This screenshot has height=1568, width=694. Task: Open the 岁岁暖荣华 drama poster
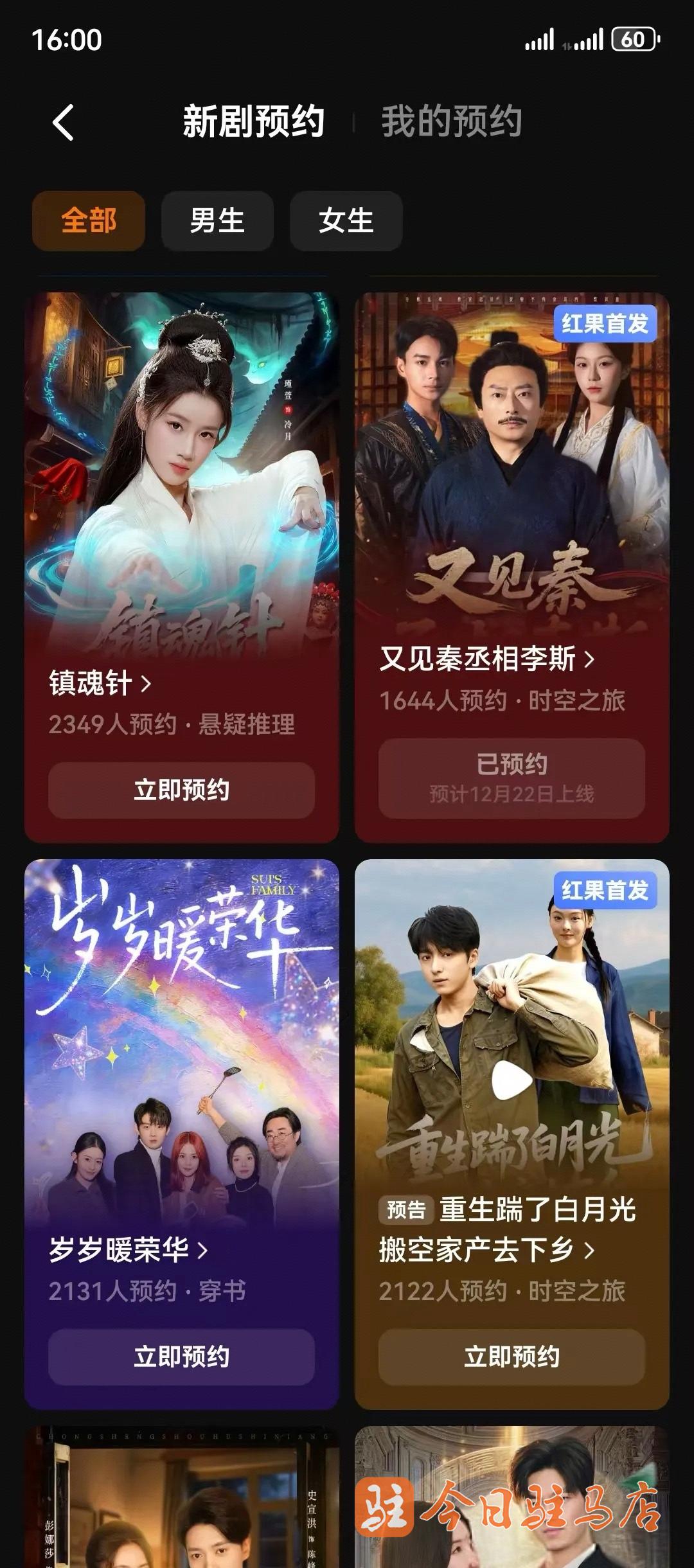point(181,1041)
